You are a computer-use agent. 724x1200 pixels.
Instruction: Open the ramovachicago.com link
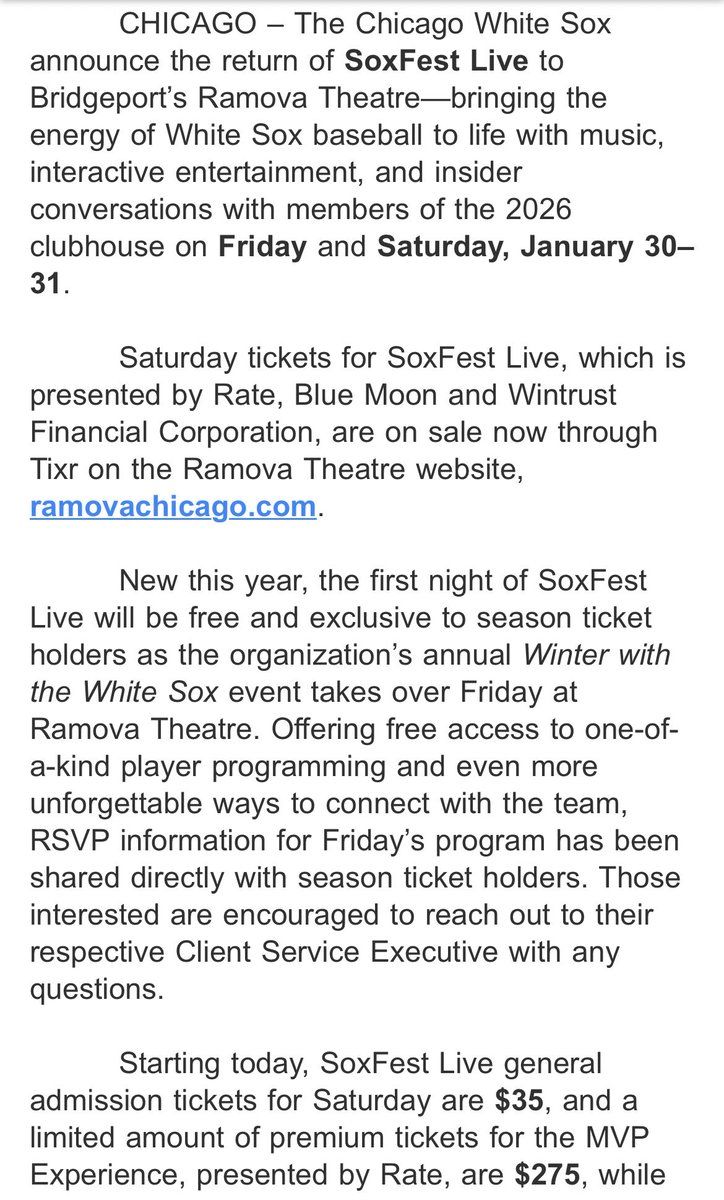click(173, 506)
